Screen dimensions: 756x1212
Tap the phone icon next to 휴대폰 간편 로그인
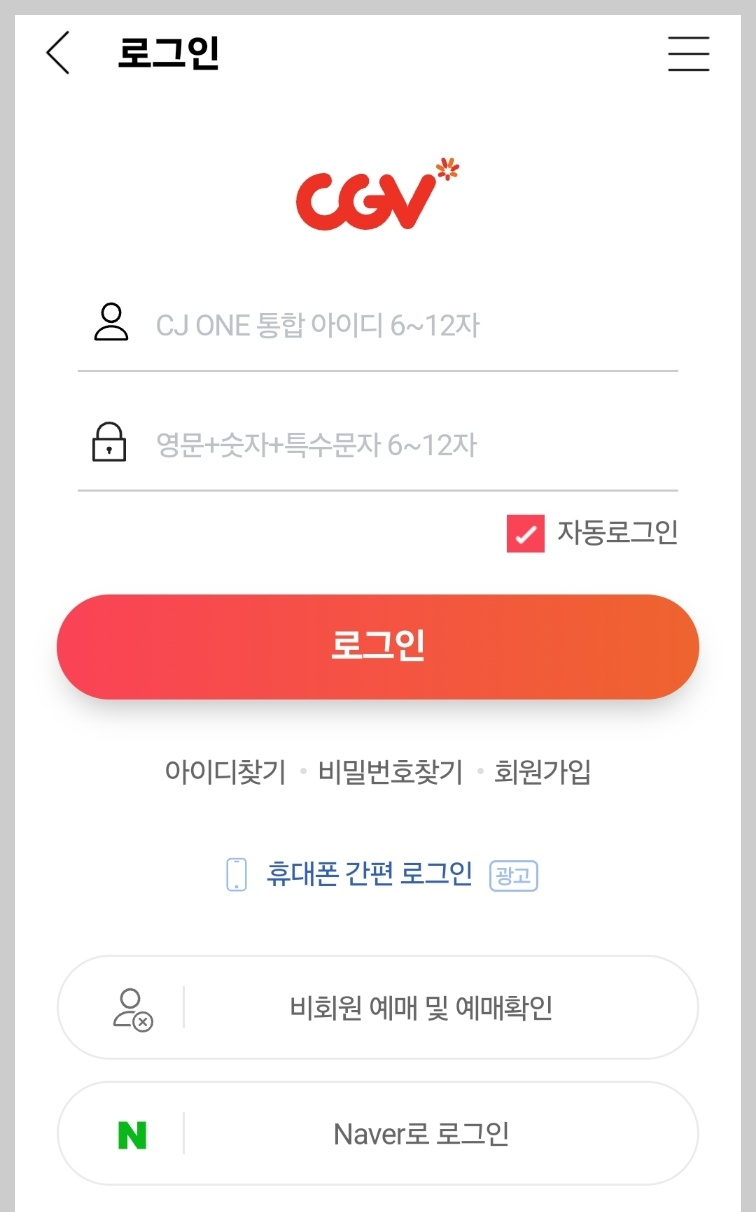pyautogui.click(x=237, y=873)
